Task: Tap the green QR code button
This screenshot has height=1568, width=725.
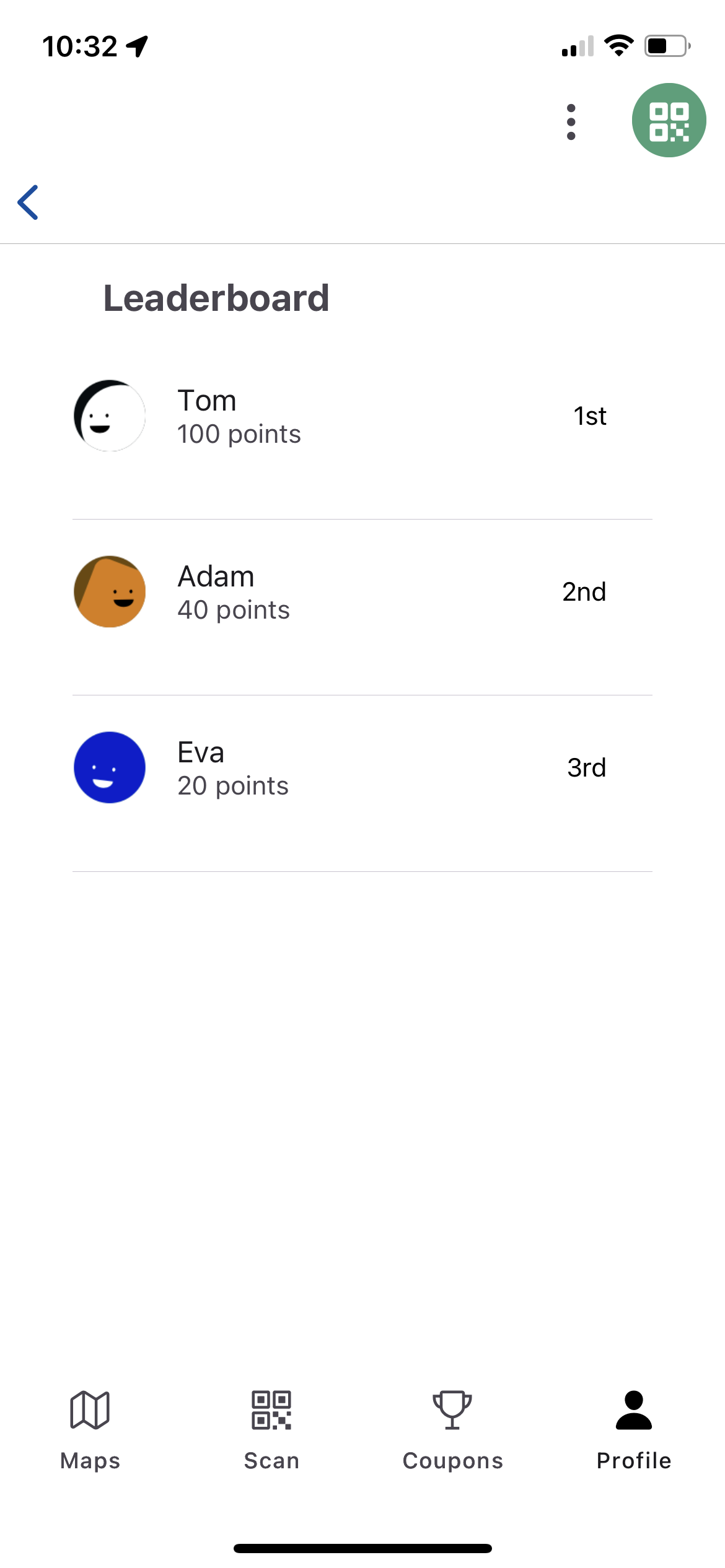Action: (669, 120)
